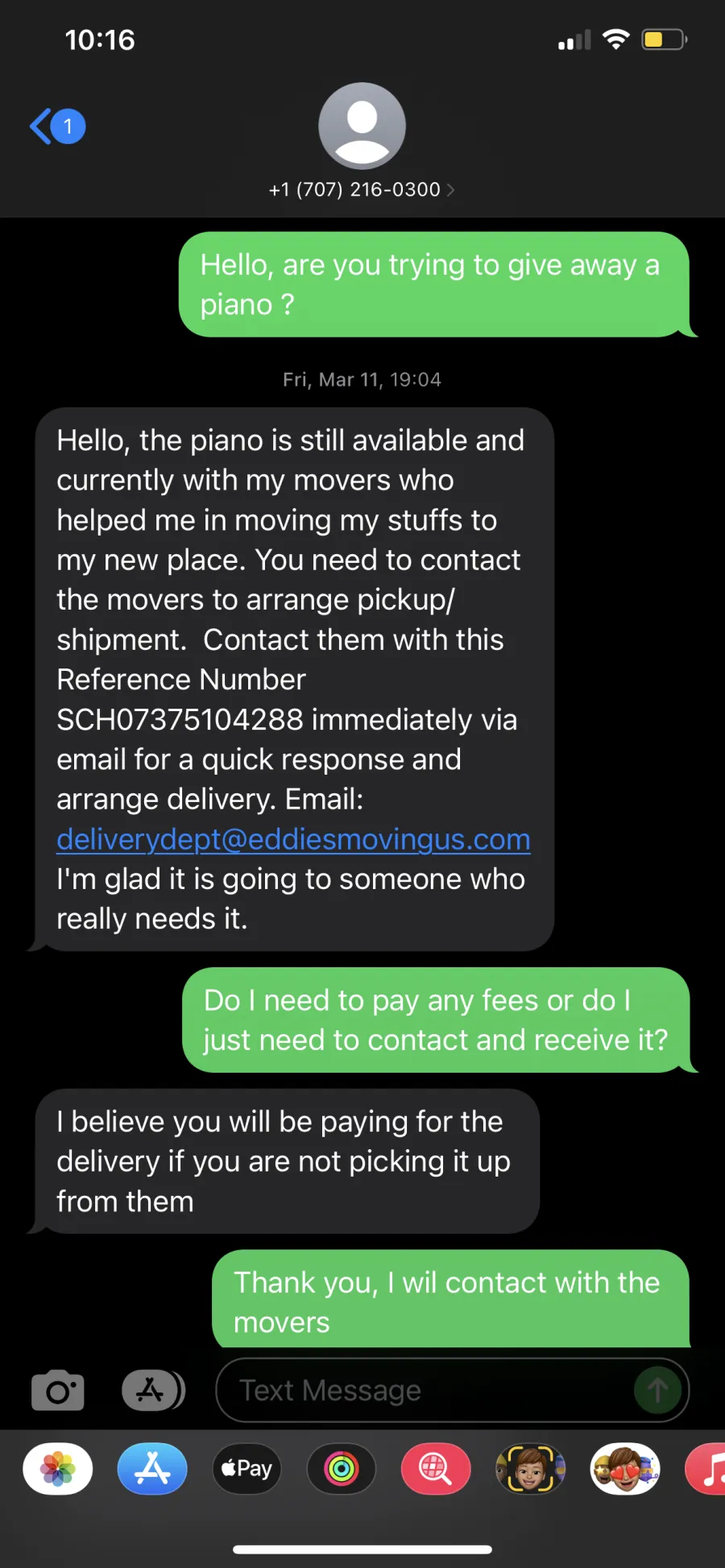The image size is (725, 1568).
Task: Open Apple Pay in the app strip
Action: pyautogui.click(x=246, y=1469)
